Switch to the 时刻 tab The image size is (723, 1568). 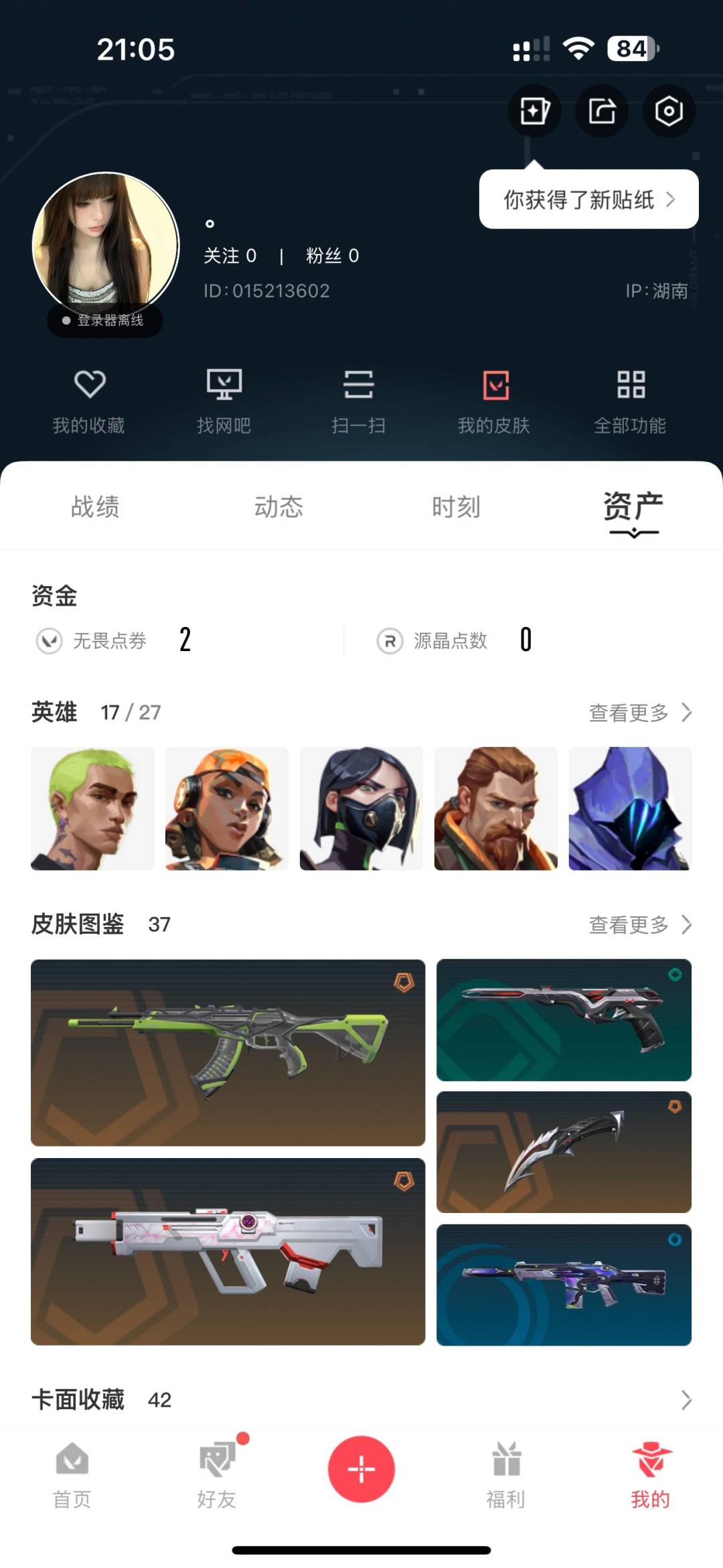pyautogui.click(x=456, y=507)
